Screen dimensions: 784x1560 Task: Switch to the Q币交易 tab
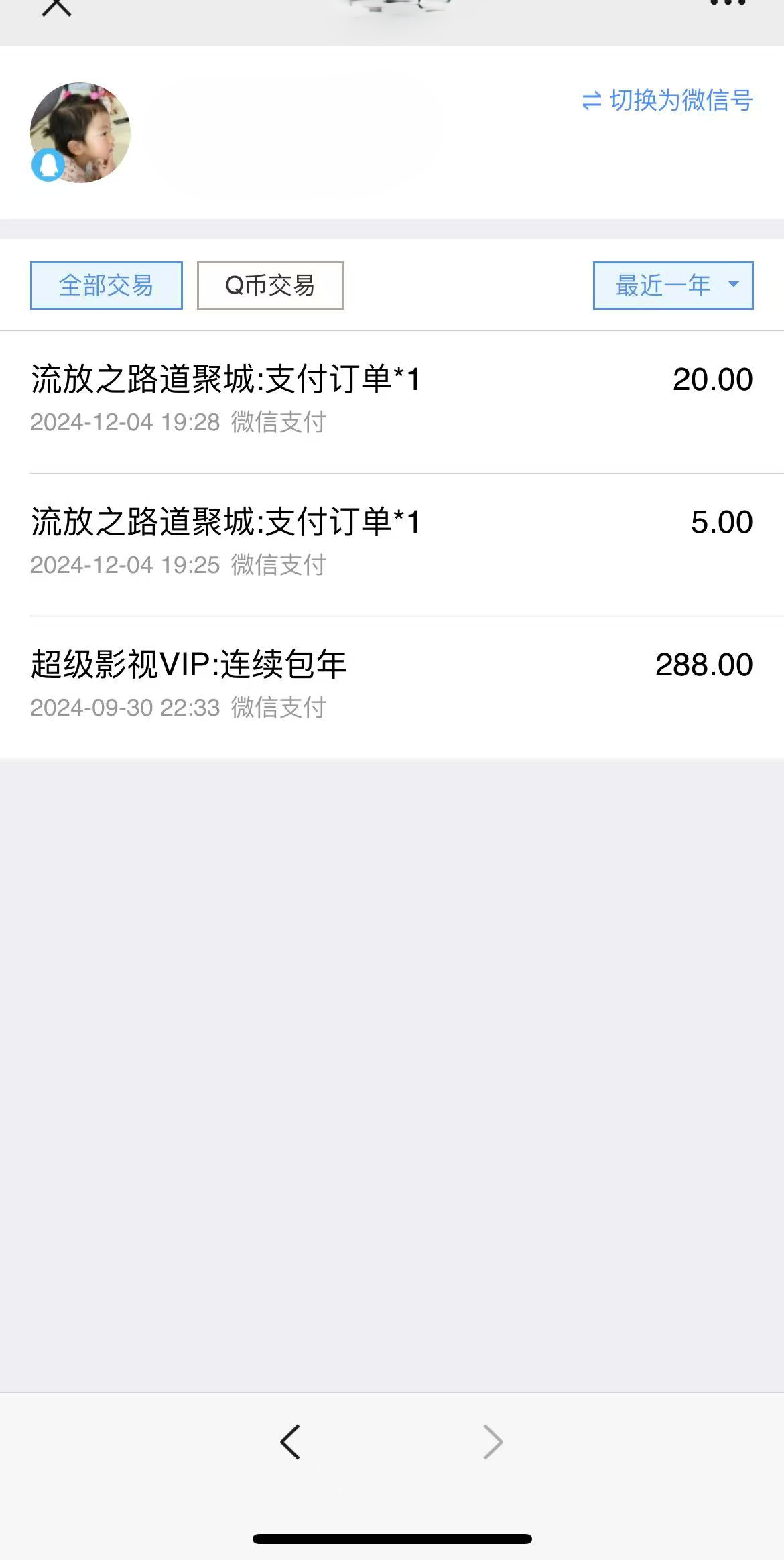[270, 285]
